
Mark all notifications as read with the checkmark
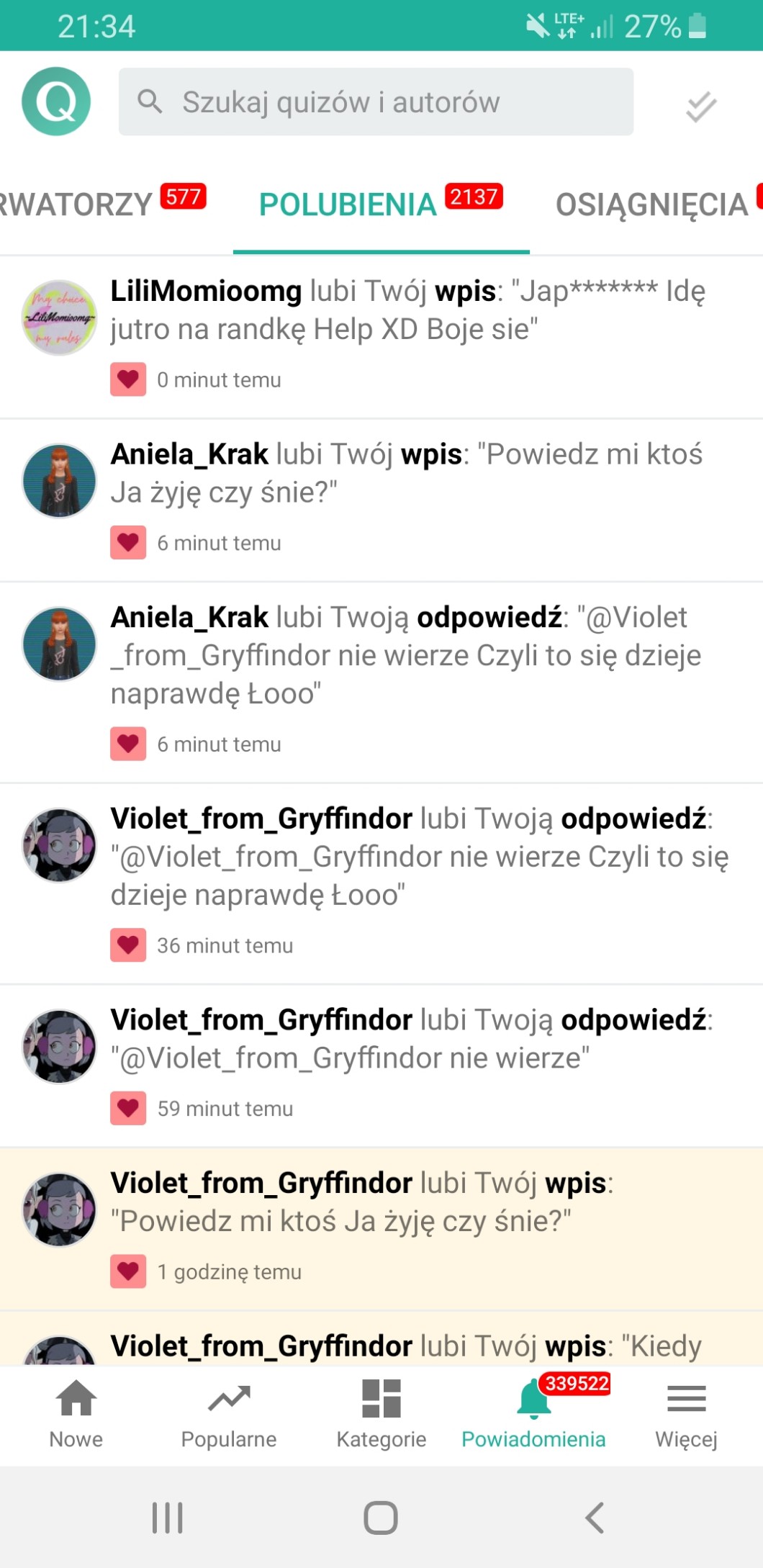click(700, 107)
